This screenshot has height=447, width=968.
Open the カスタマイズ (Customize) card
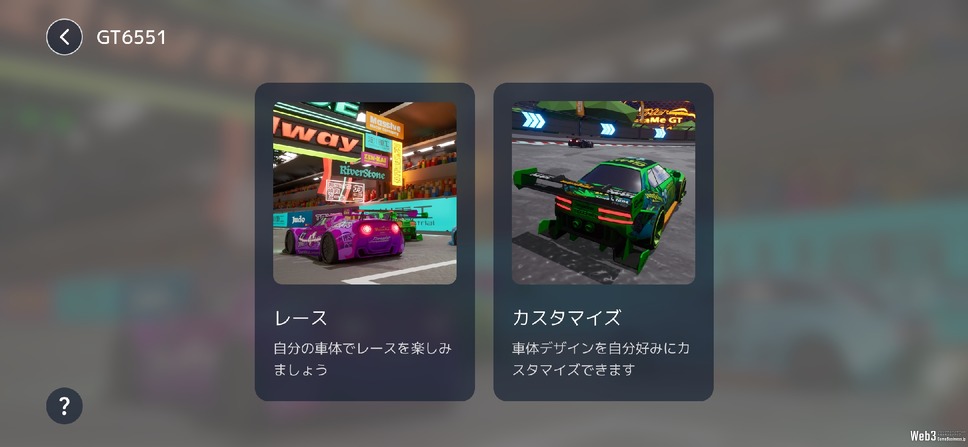pyautogui.click(x=603, y=242)
